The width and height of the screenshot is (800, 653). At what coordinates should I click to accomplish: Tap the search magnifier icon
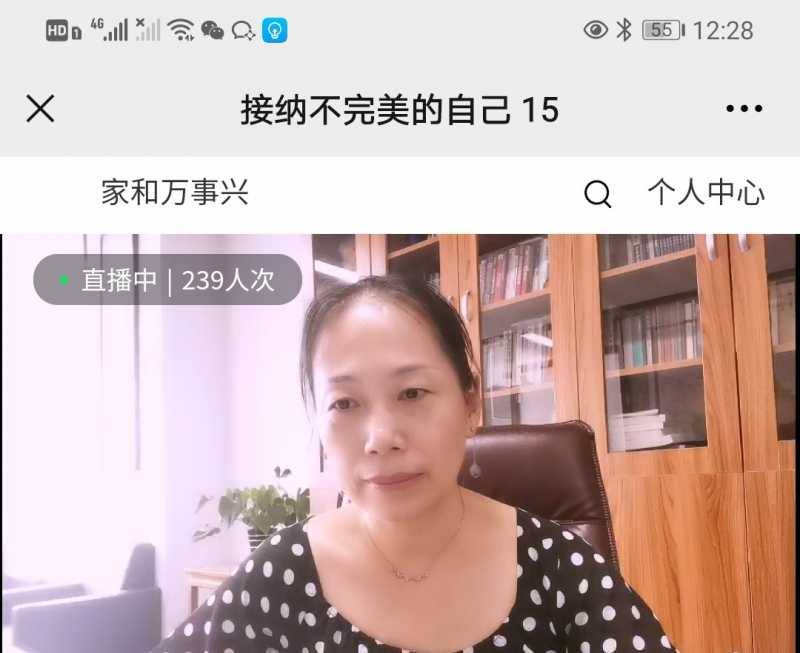(597, 194)
